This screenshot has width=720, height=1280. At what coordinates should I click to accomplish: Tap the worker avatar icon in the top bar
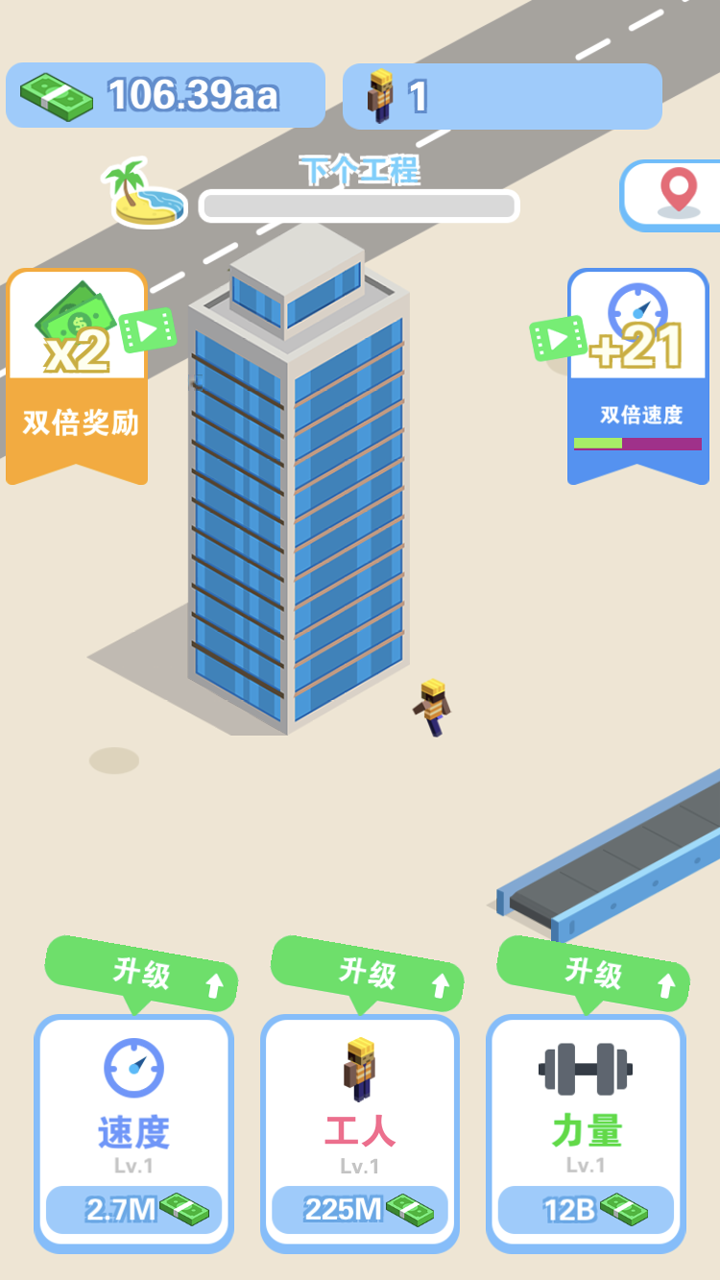381,94
